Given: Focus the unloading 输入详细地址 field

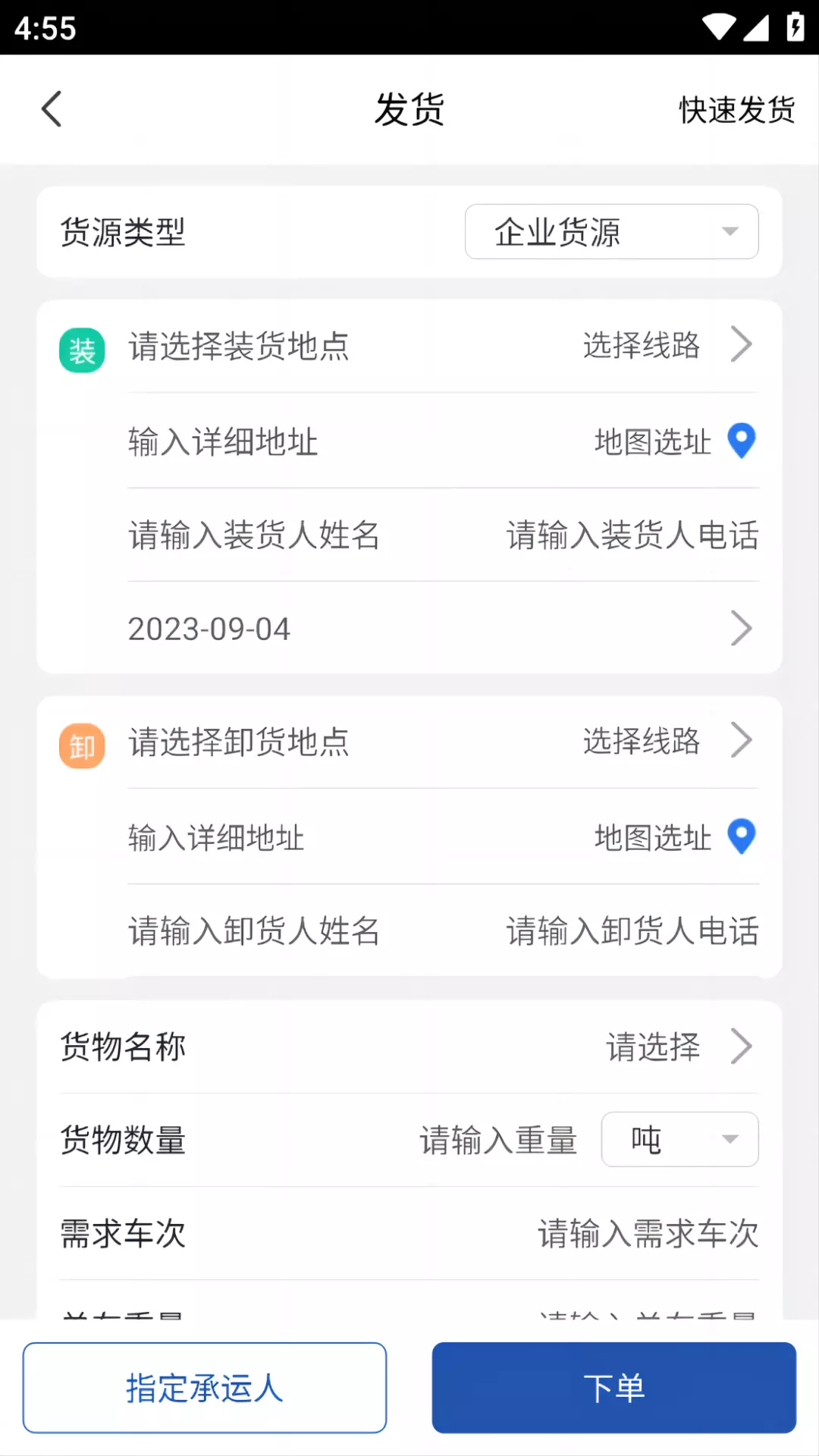Looking at the screenshot, I should point(216,838).
